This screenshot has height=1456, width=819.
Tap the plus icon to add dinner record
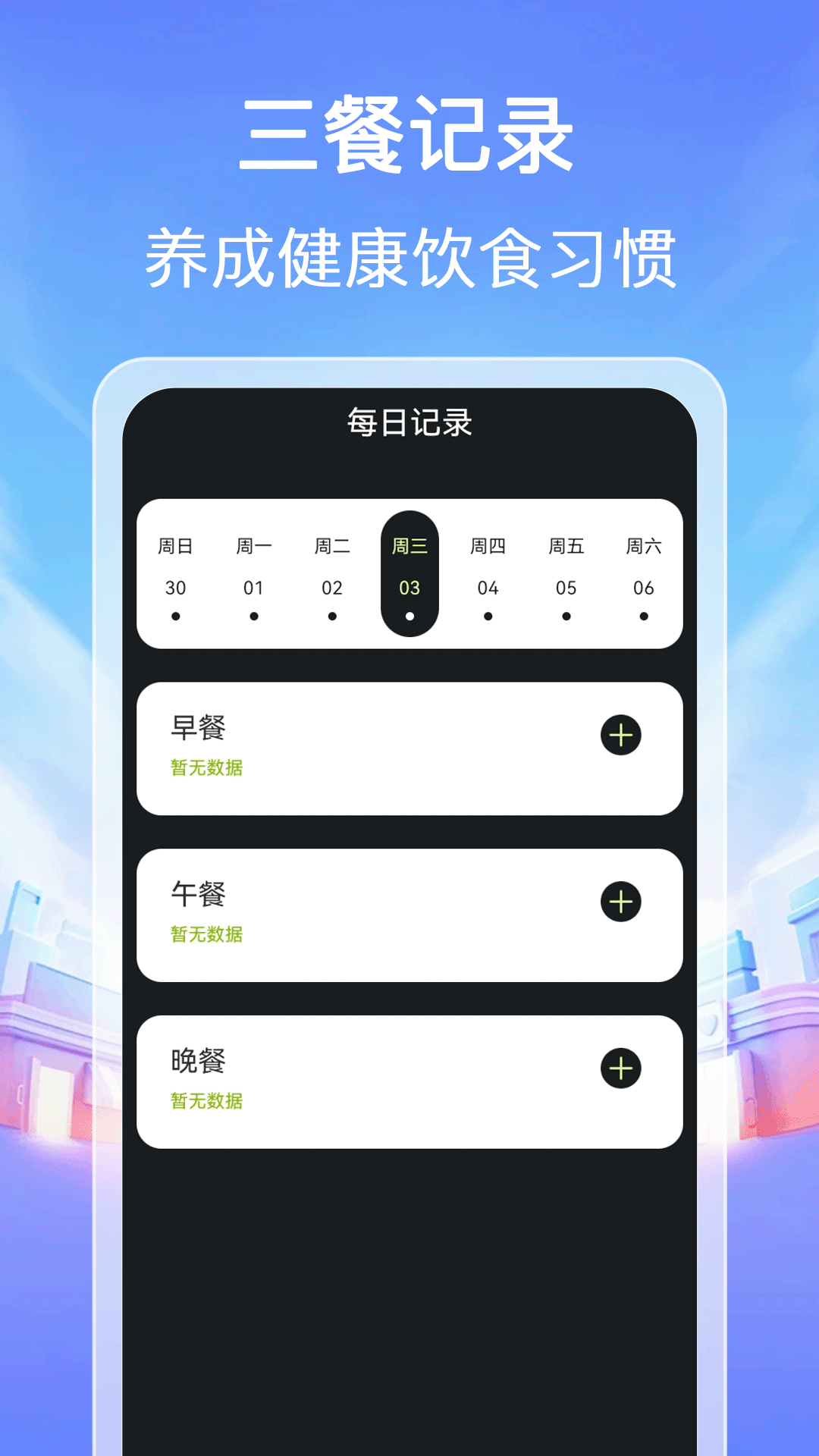click(x=620, y=1066)
